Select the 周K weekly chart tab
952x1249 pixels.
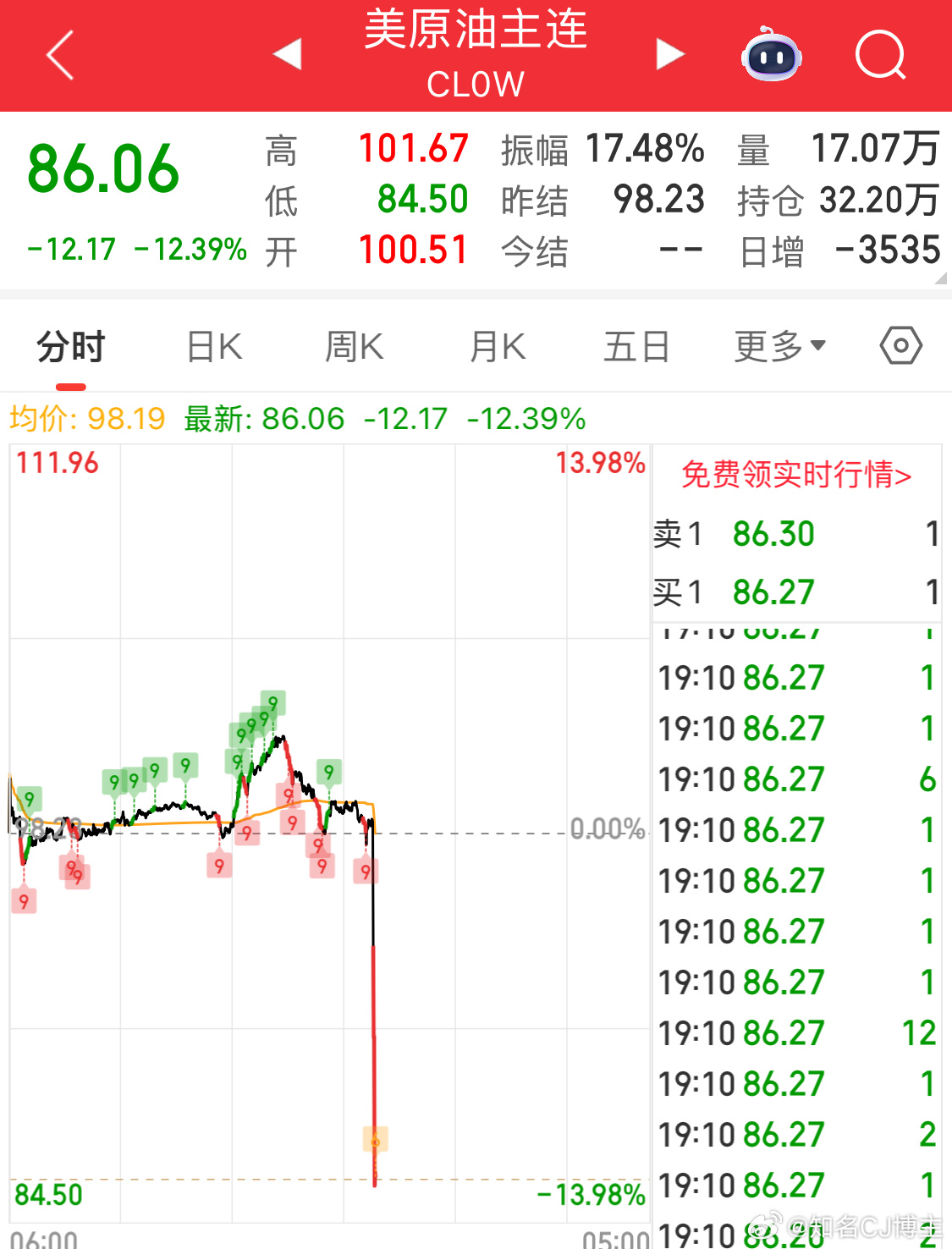tap(354, 345)
